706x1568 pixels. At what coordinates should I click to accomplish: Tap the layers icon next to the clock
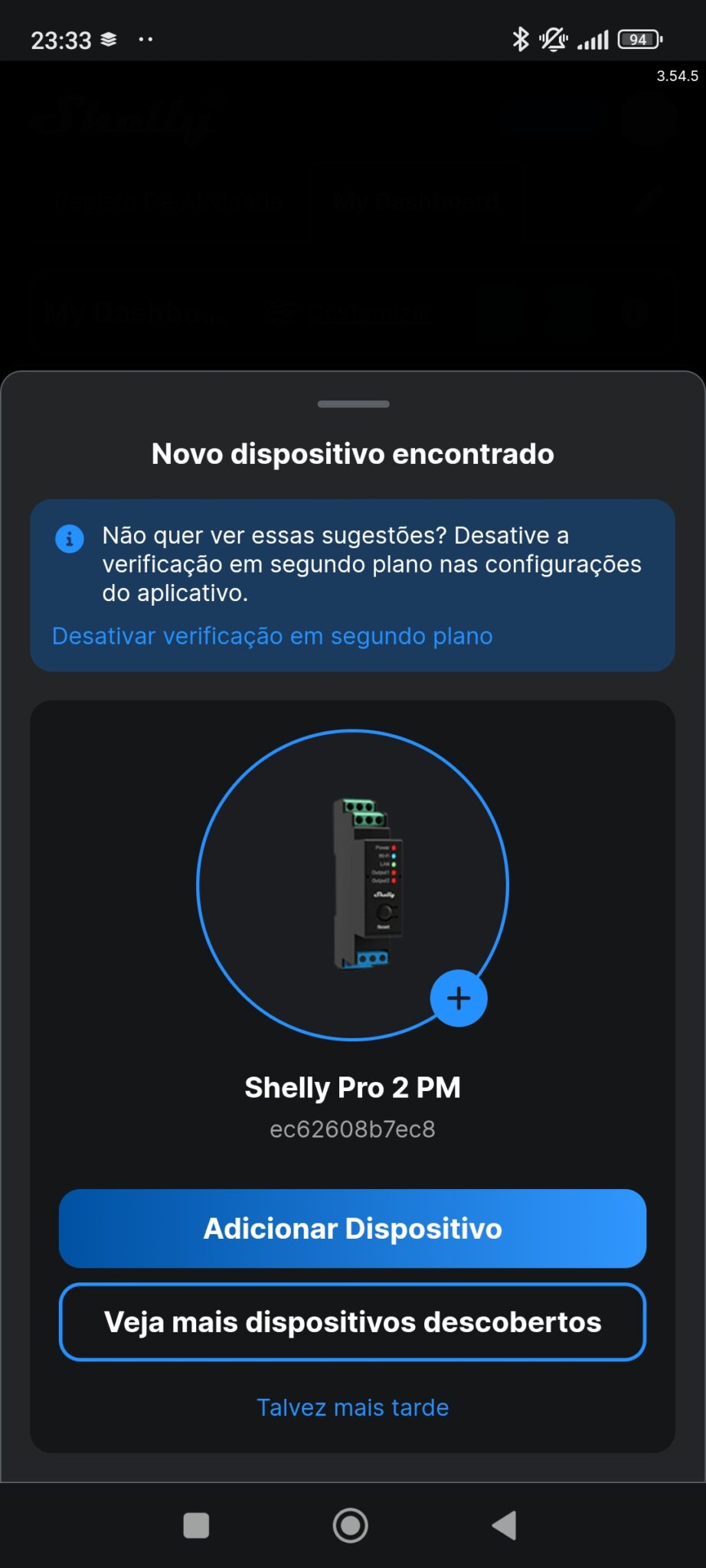pyautogui.click(x=107, y=38)
